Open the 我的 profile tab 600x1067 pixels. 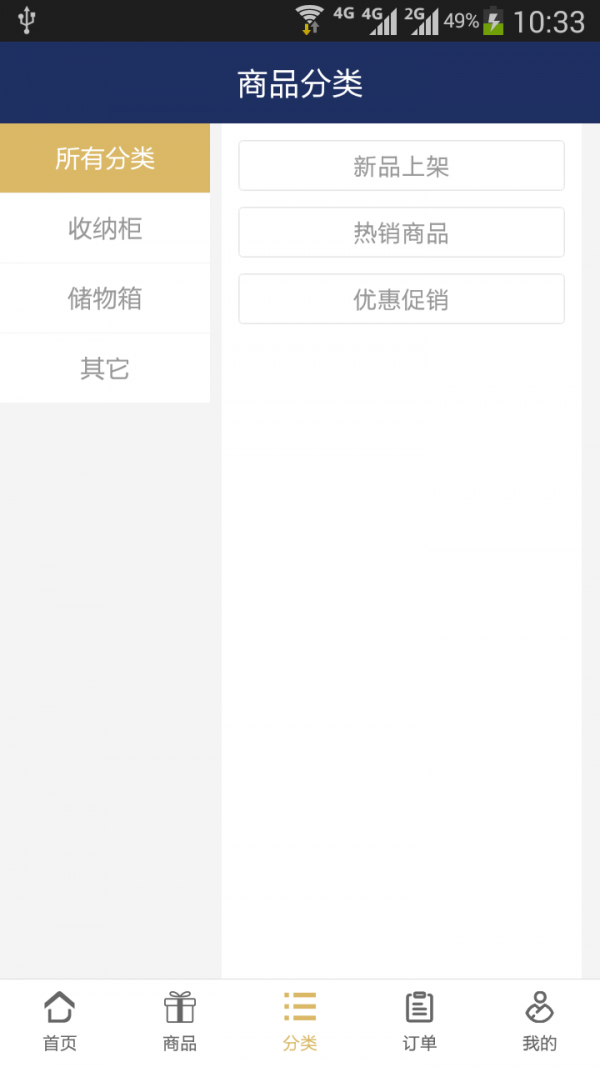click(539, 1023)
